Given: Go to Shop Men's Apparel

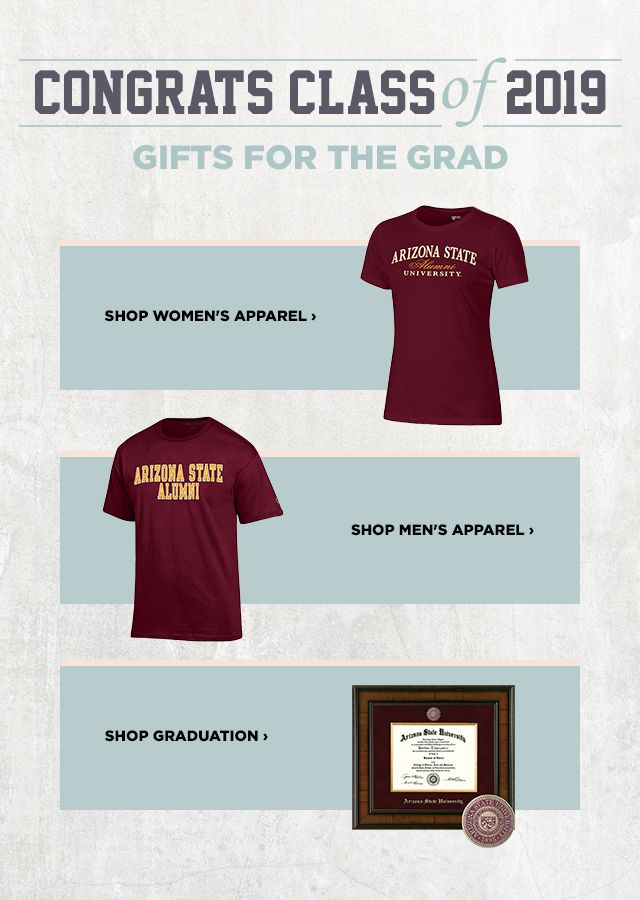Looking at the screenshot, I should pos(442,530).
